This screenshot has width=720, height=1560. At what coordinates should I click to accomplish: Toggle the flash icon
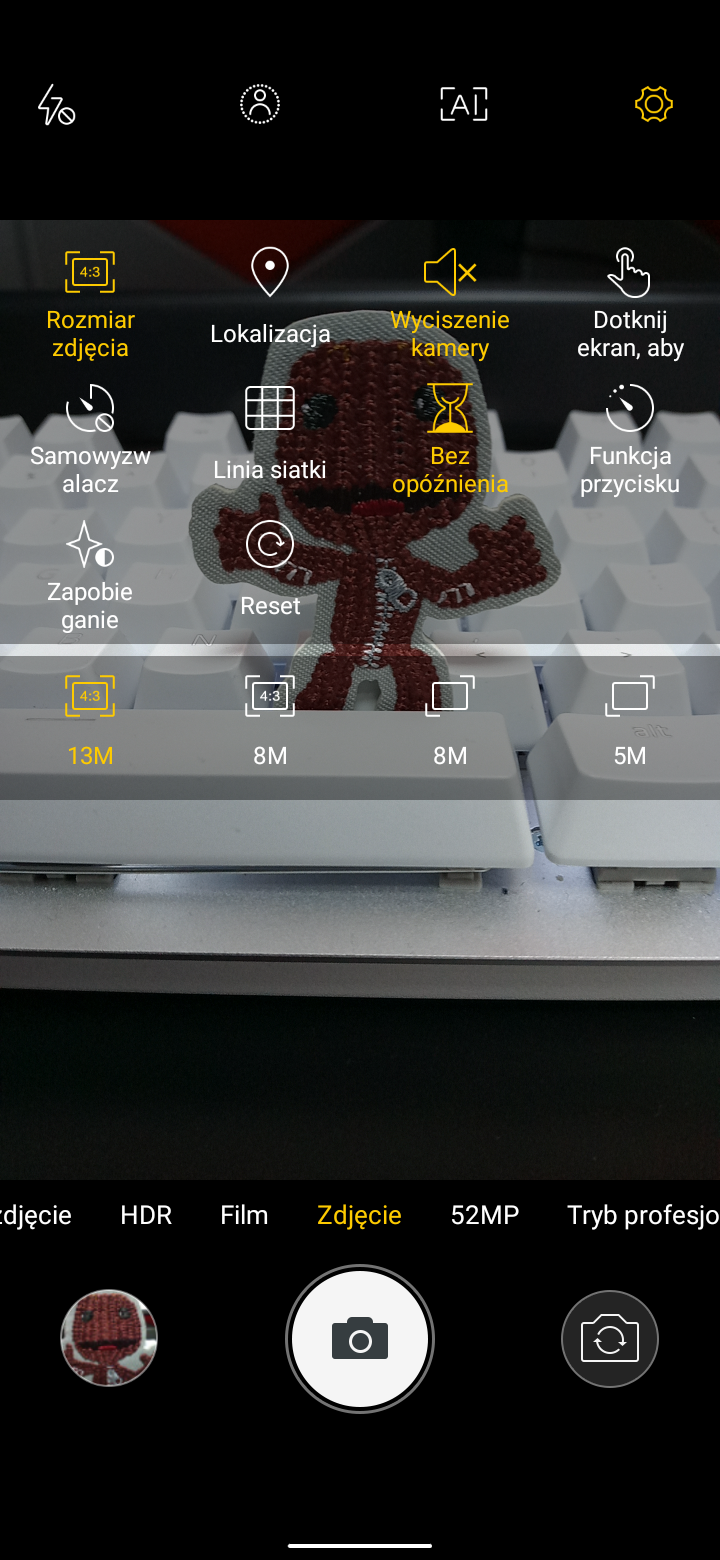(56, 104)
